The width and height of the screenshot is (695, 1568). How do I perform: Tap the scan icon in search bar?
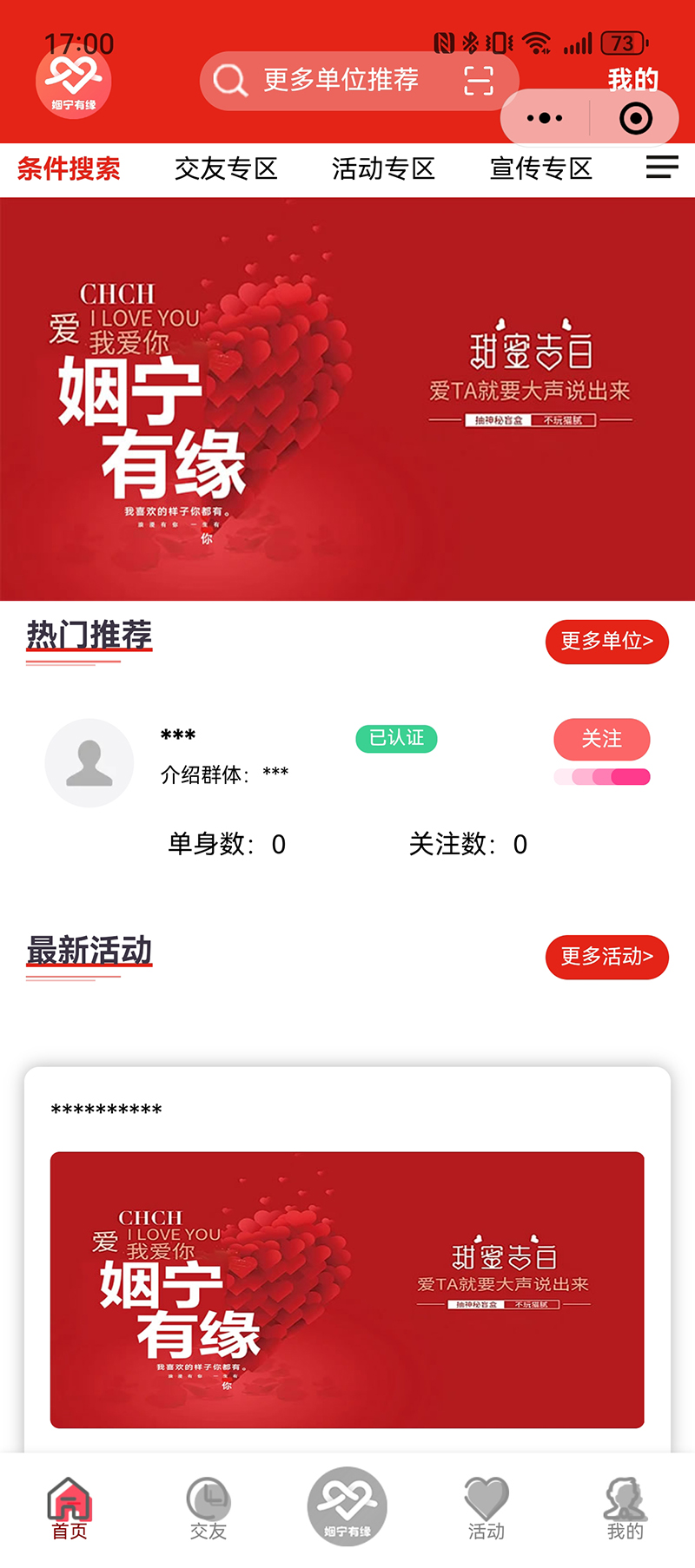[479, 81]
